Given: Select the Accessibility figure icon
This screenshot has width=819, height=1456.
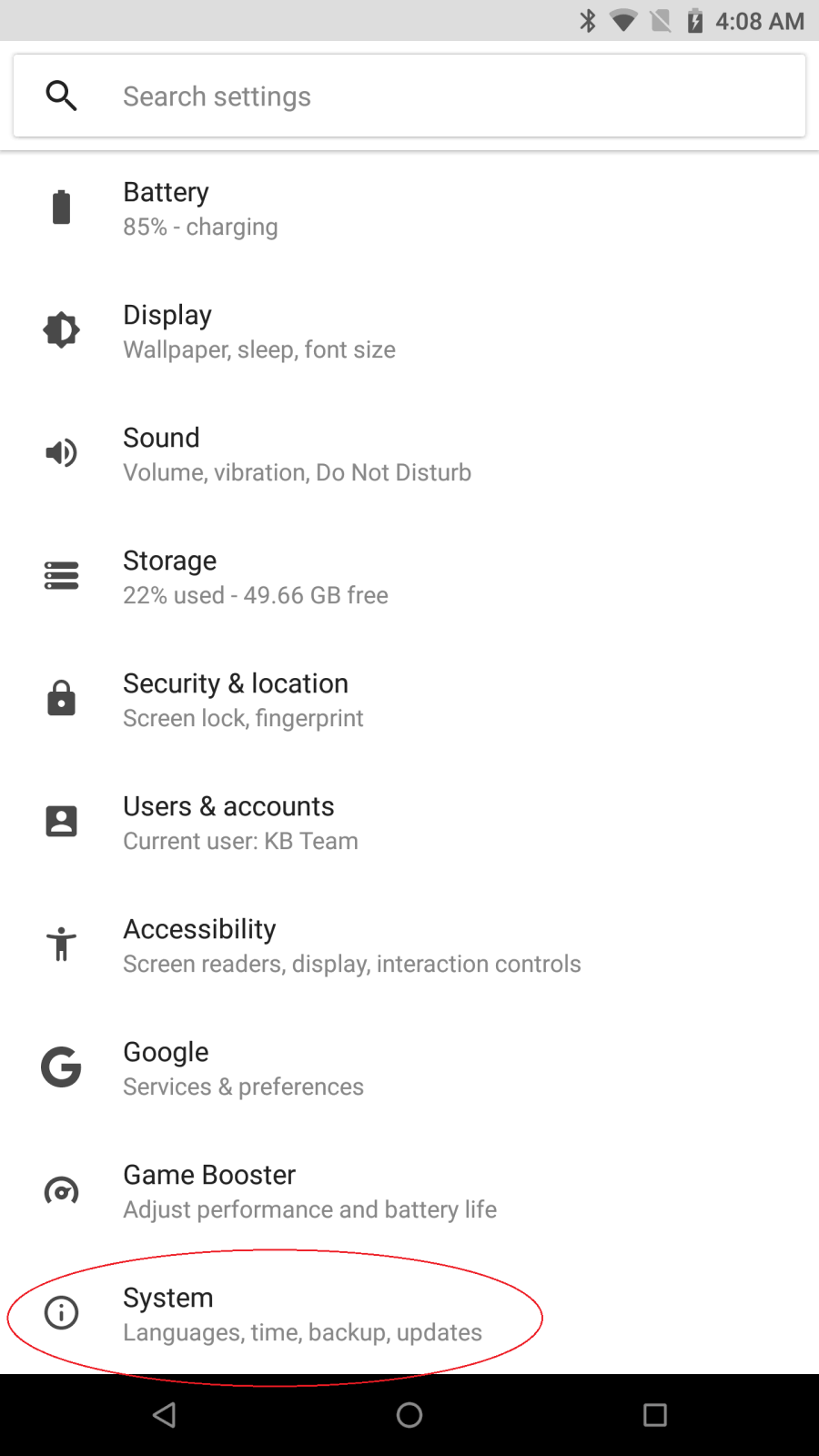Looking at the screenshot, I should click(x=61, y=945).
